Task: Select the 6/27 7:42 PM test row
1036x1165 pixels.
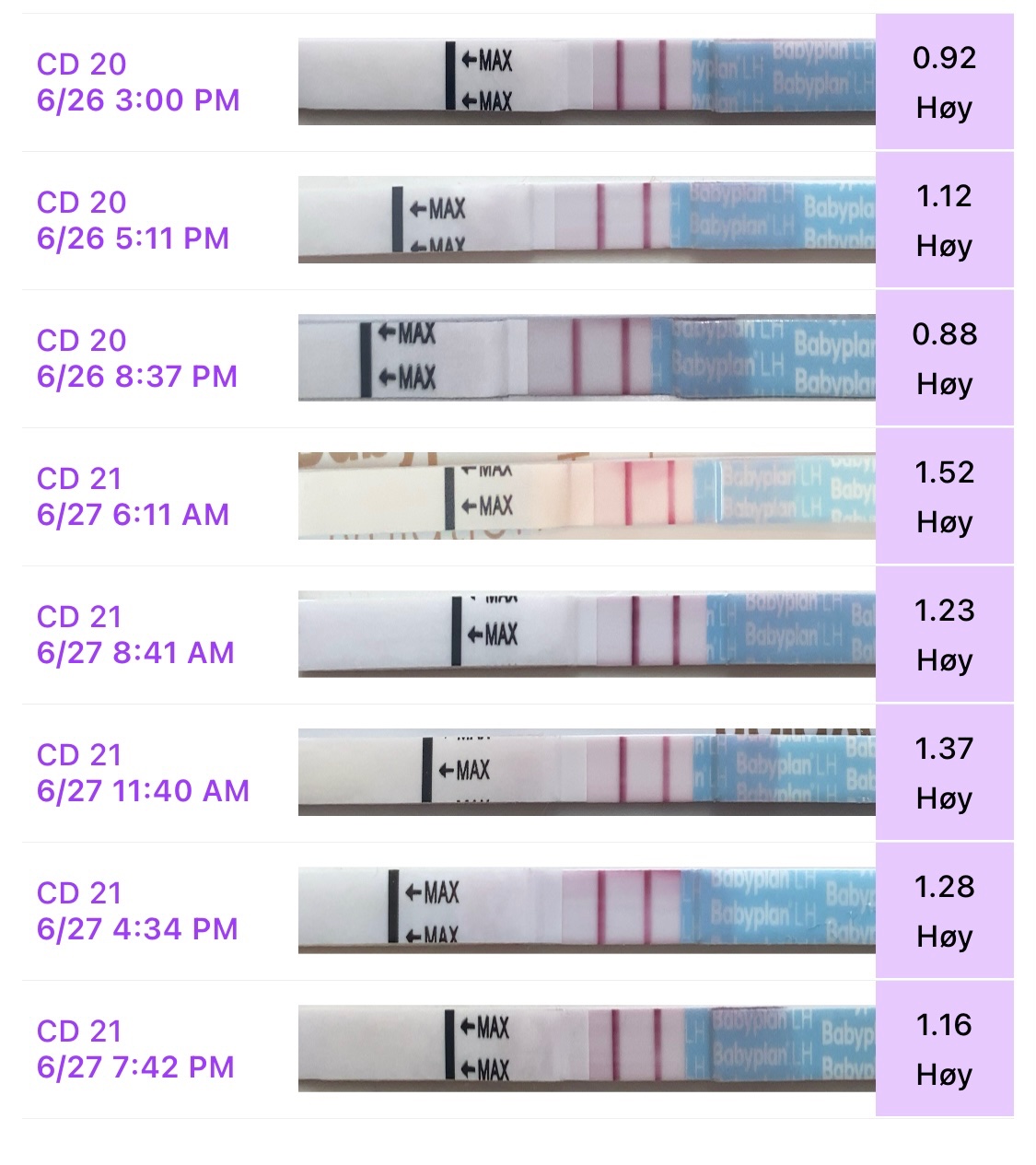Action: coord(136,1049)
